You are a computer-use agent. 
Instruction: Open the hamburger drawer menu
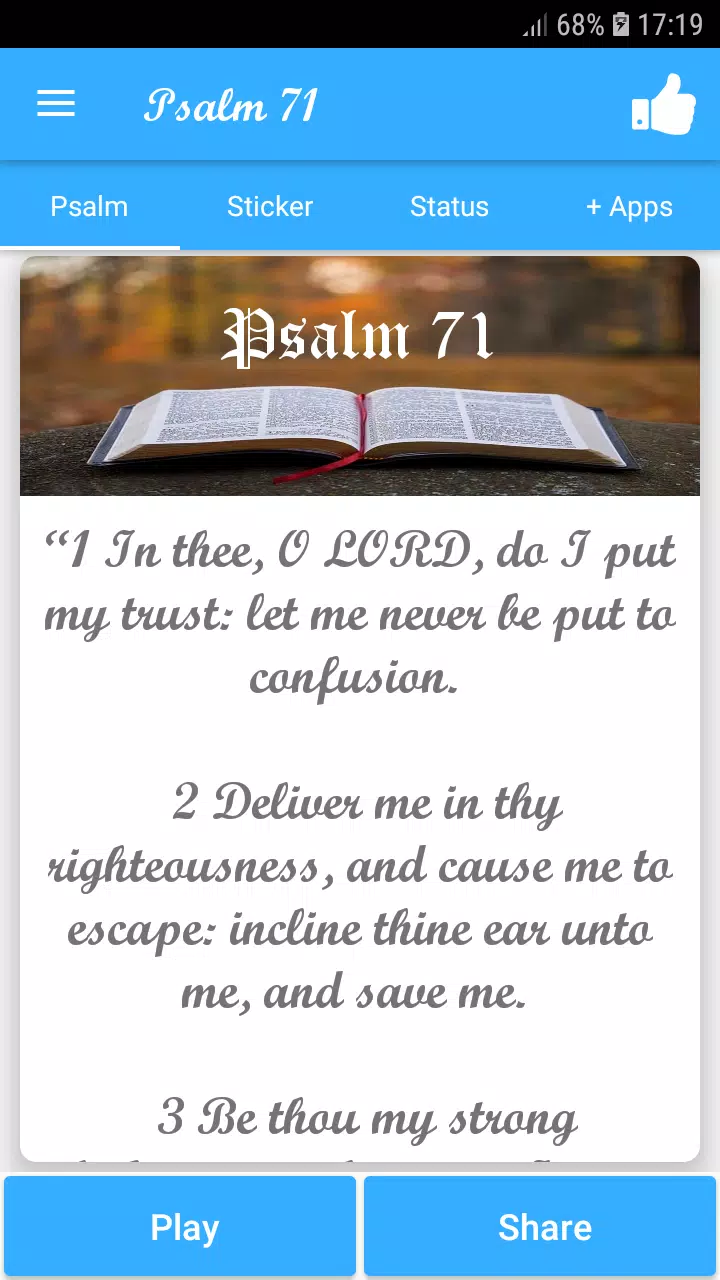(x=56, y=104)
